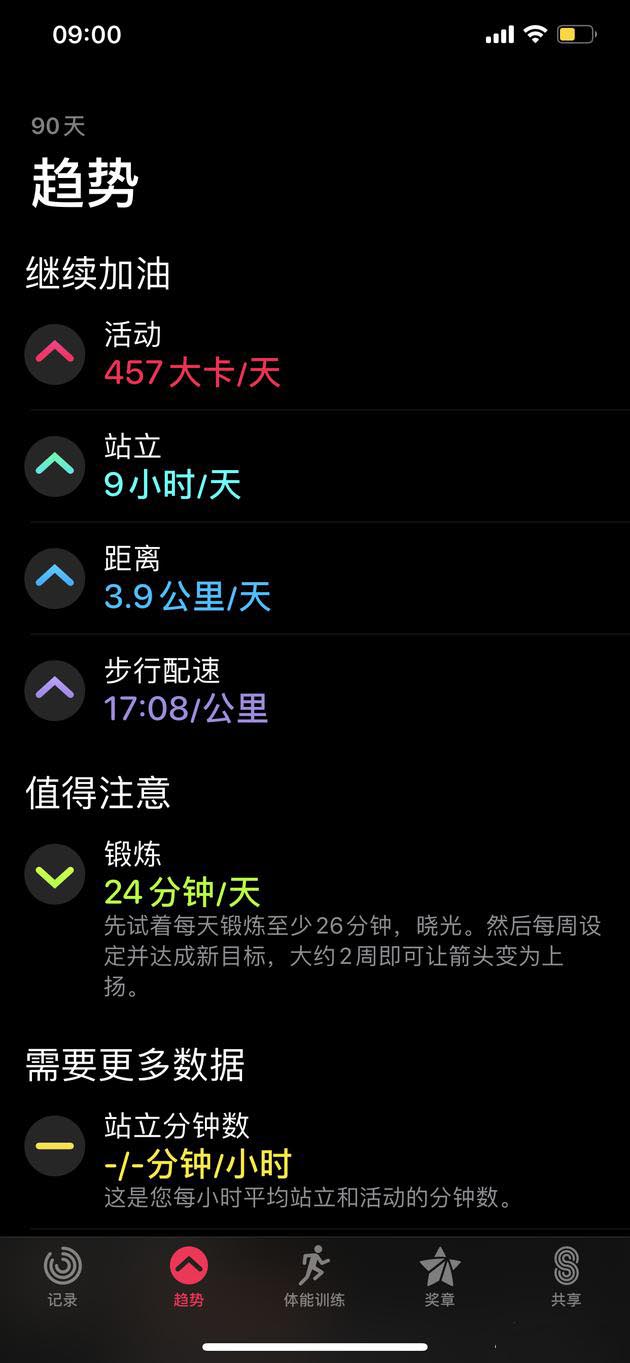Go to the 体能训练 tab
Viewport: 630px width, 1363px height.
[314, 1277]
